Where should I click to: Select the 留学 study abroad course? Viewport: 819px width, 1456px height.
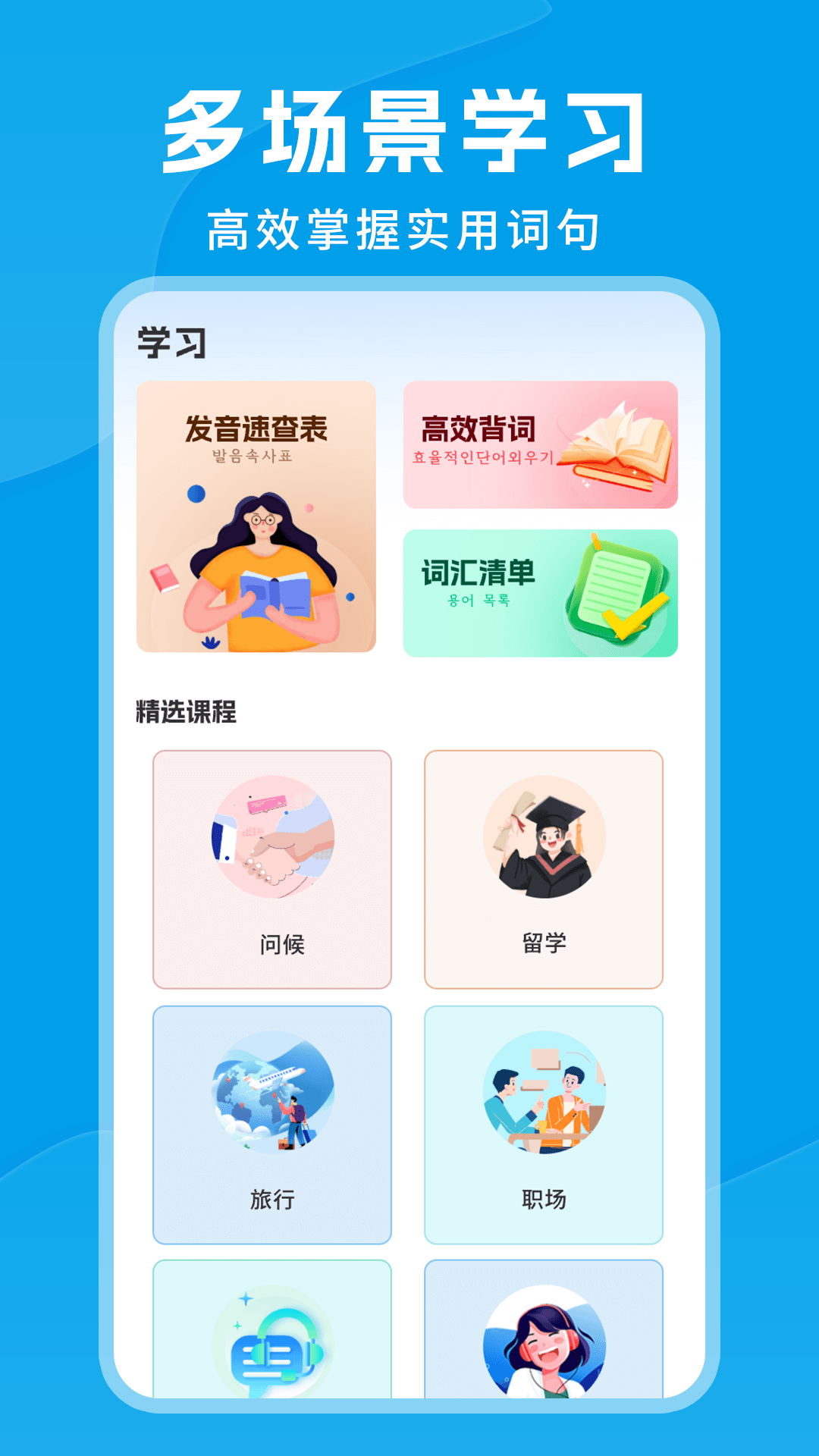(x=544, y=868)
